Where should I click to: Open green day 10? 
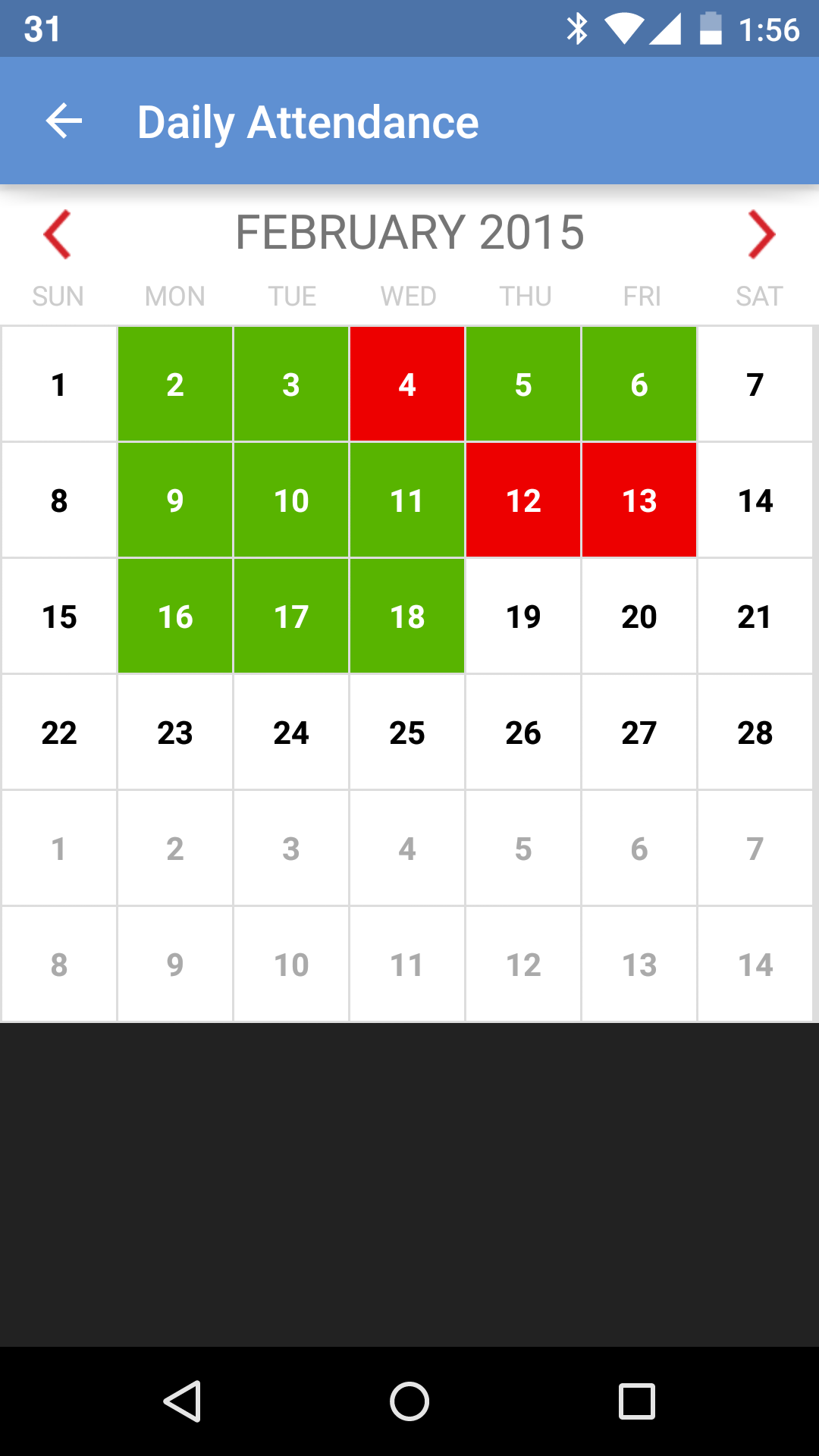coord(291,500)
